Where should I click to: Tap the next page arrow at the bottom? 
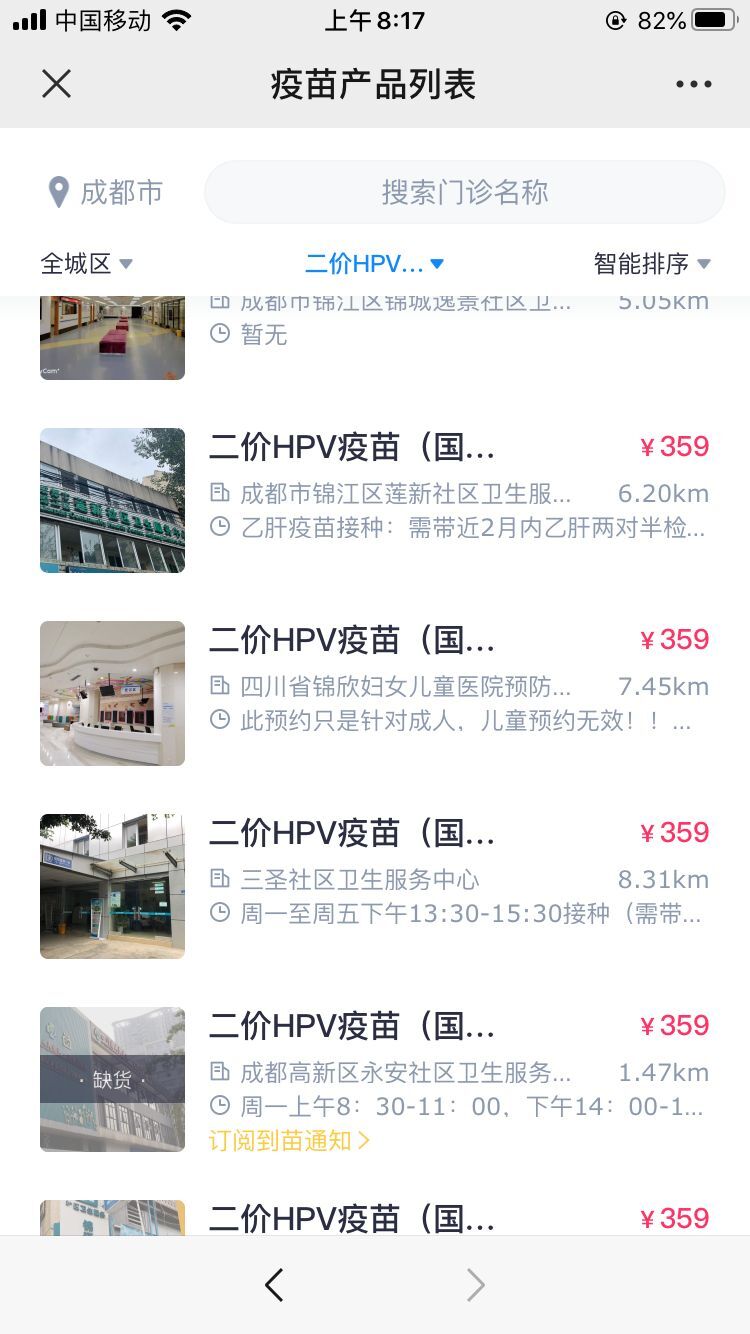(475, 1285)
